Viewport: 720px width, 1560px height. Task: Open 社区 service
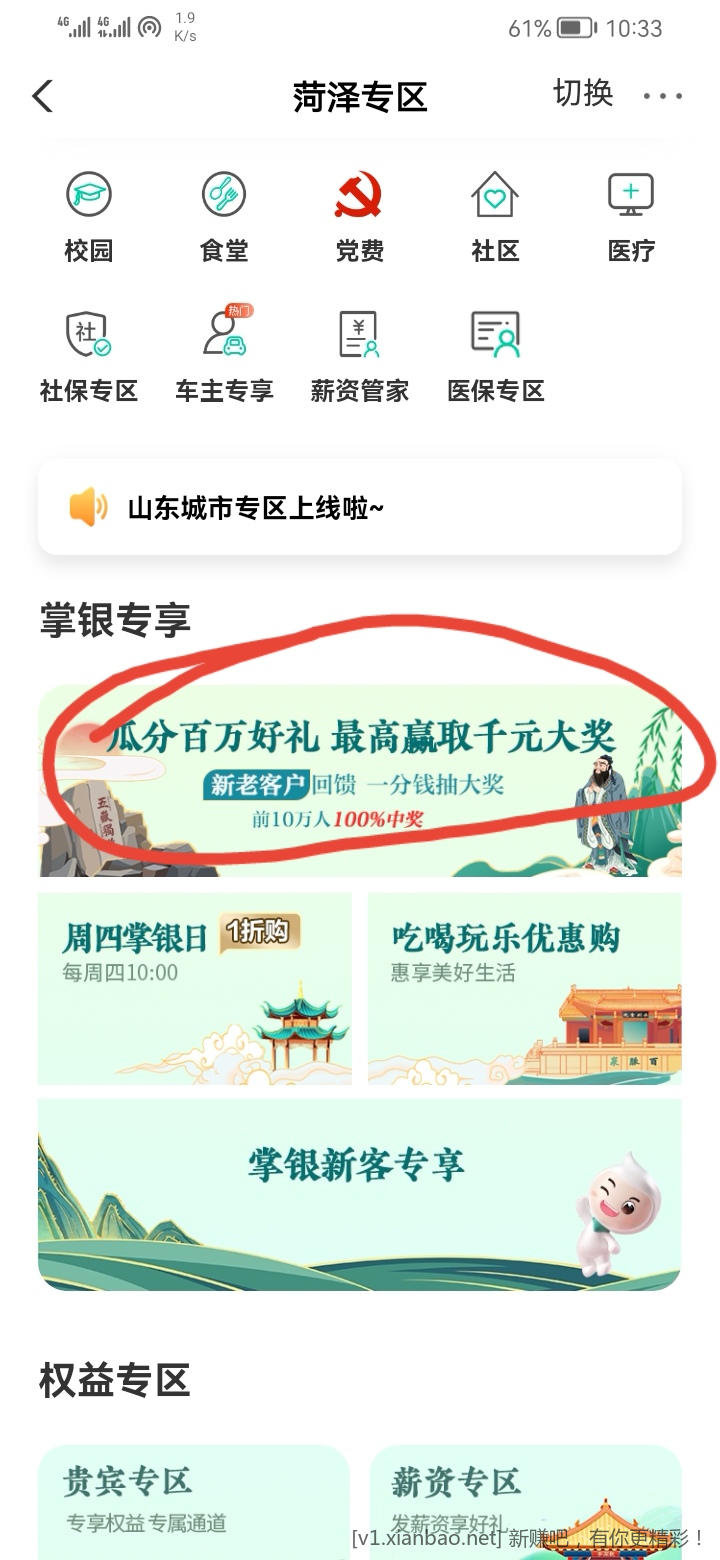pos(495,215)
